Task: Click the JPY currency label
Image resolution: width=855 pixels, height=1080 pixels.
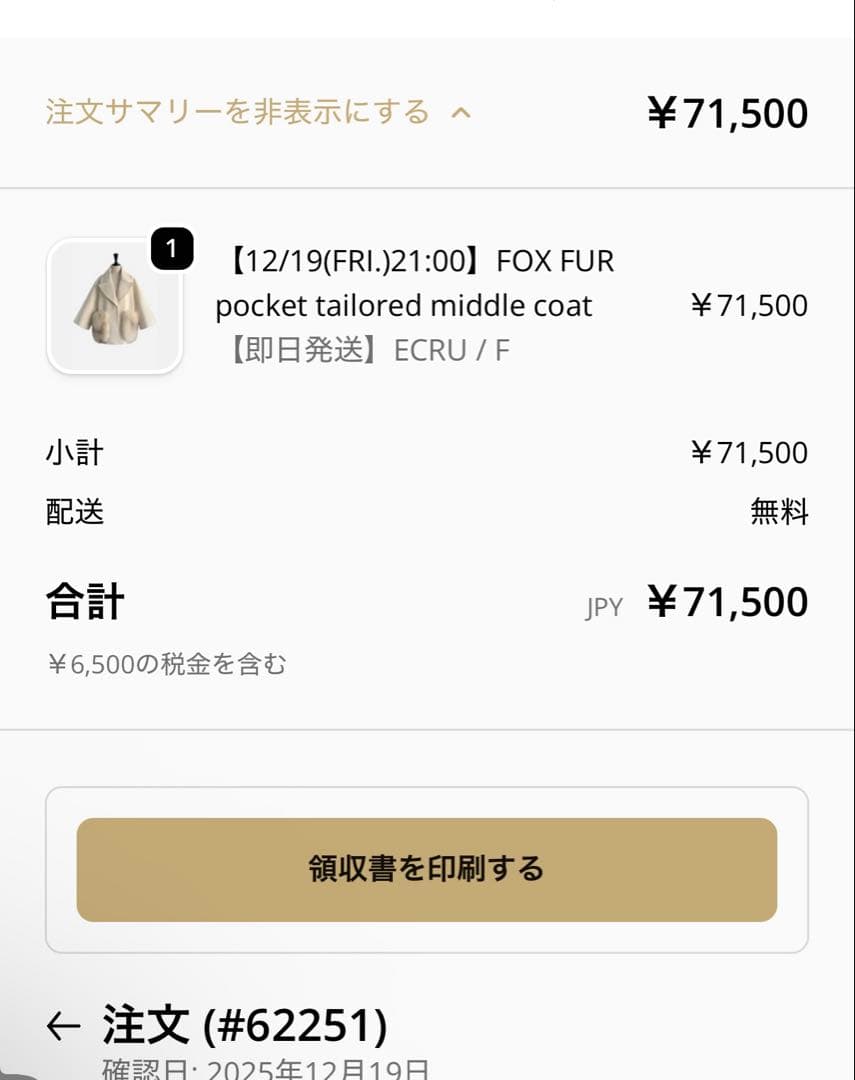Action: [604, 606]
